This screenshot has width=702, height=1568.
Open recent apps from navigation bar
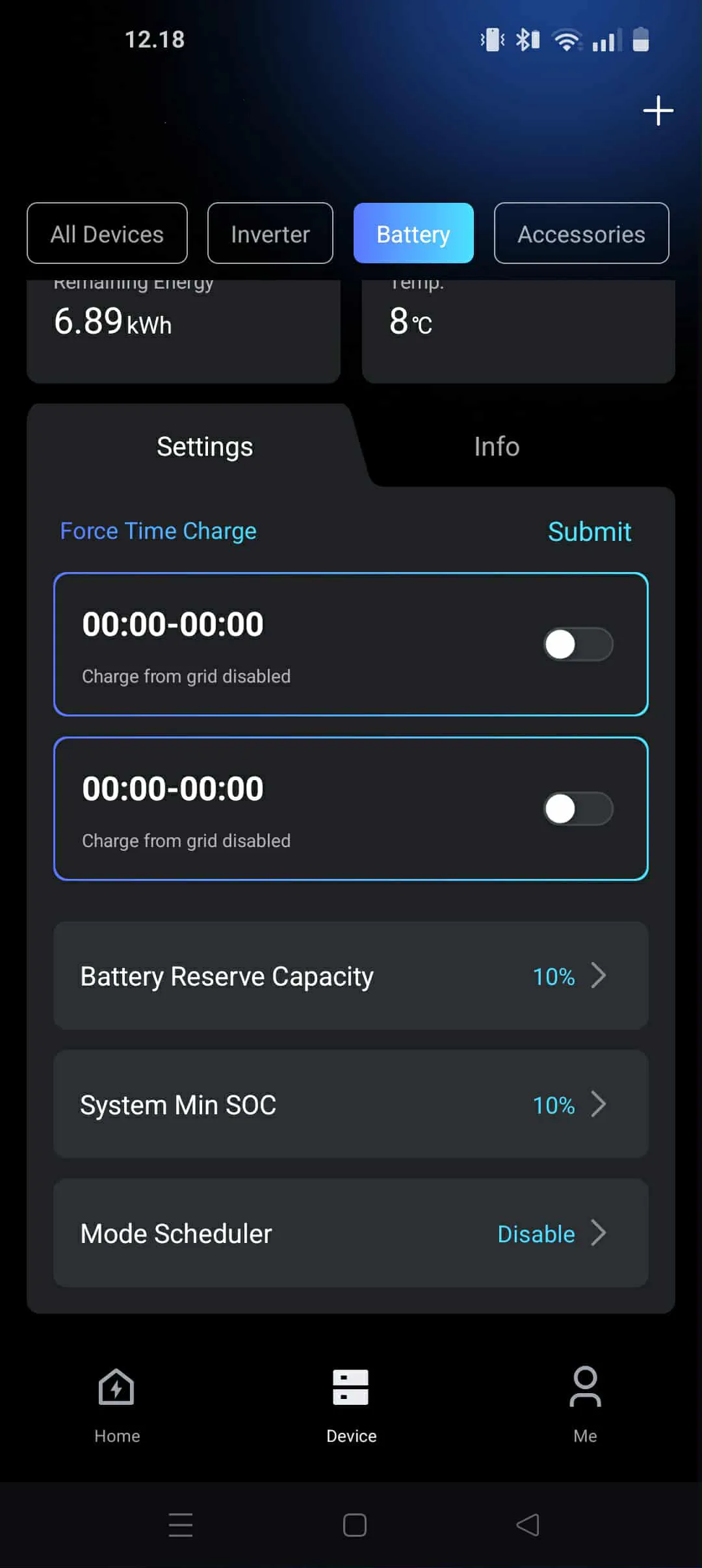[181, 1525]
